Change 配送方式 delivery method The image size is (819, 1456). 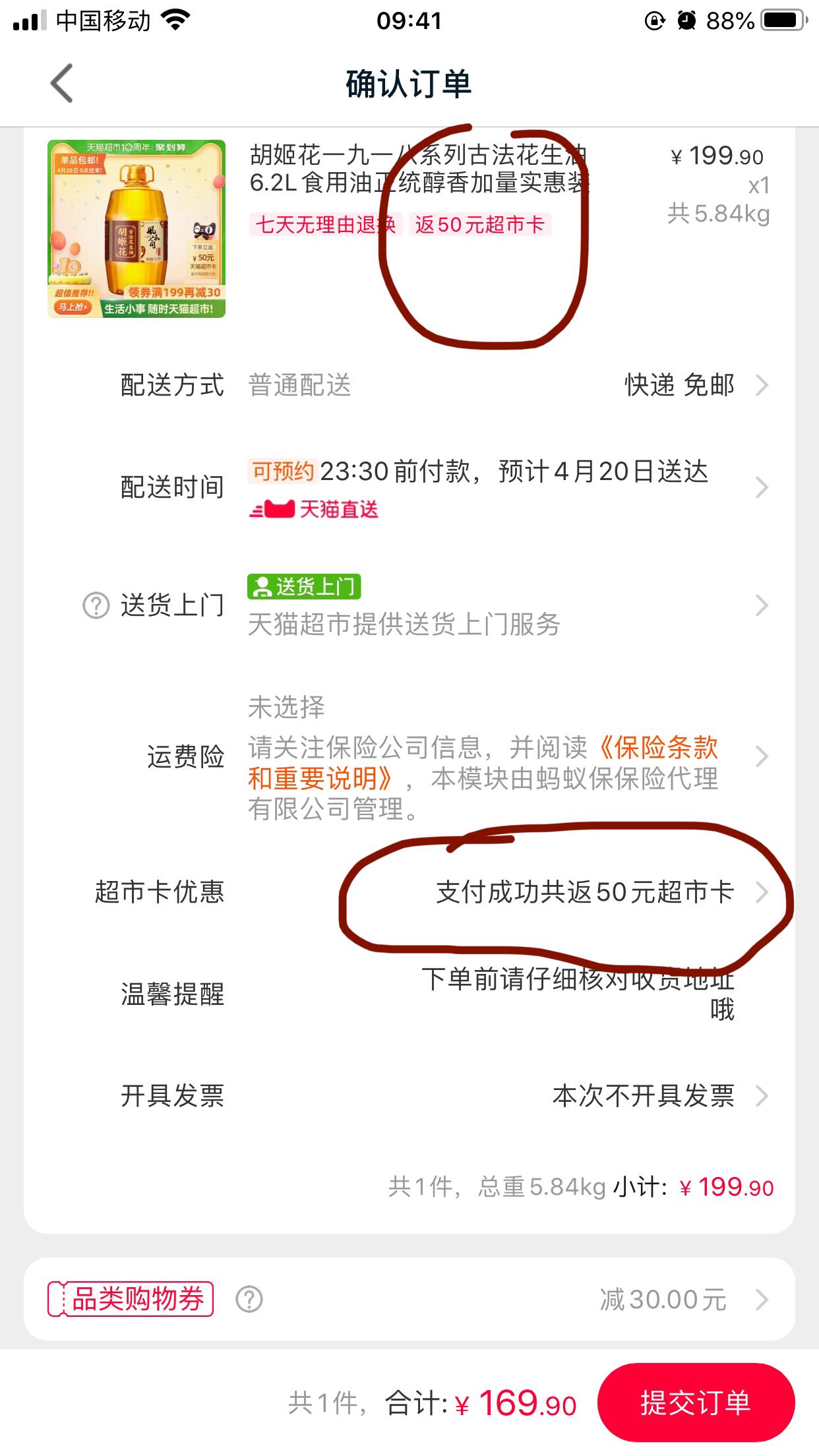point(692,385)
